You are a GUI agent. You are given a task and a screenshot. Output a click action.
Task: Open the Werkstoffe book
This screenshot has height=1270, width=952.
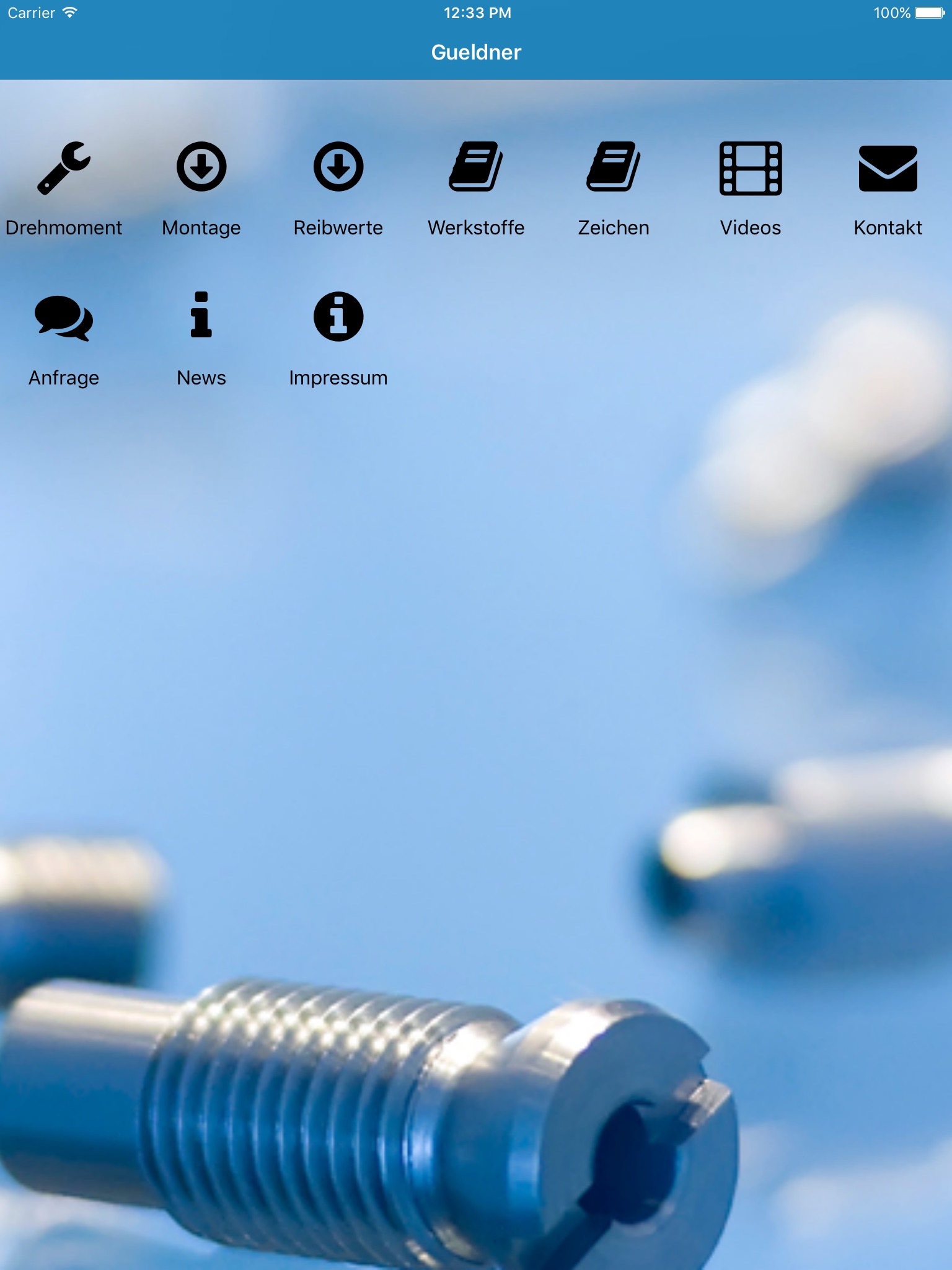click(x=476, y=167)
